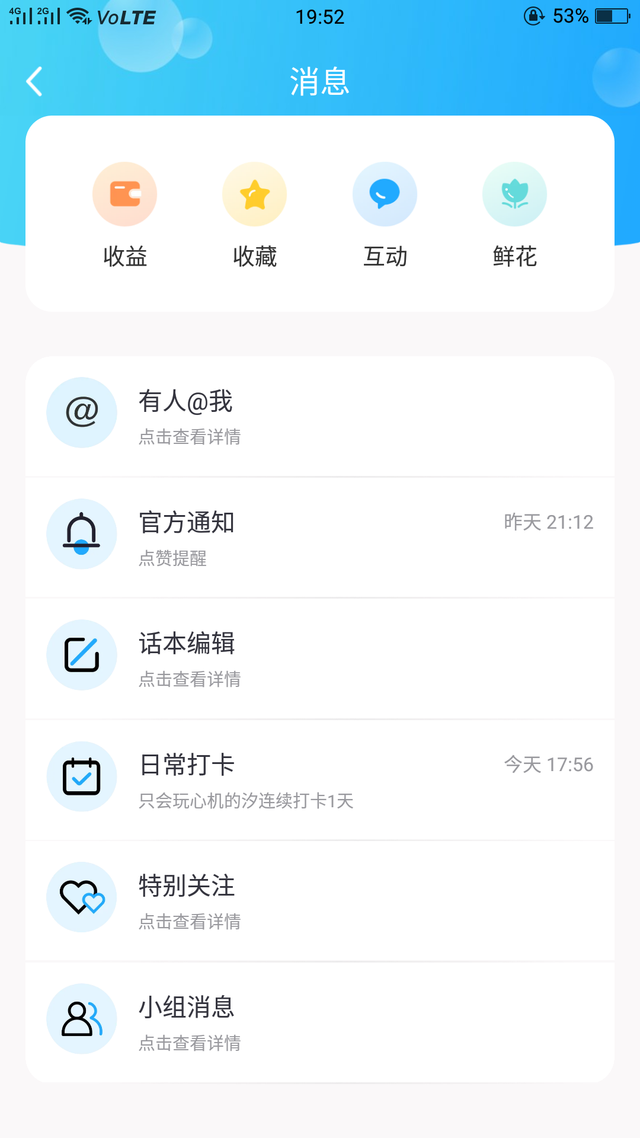Select the 小组消息 group messages row
This screenshot has height=1138, width=640.
click(x=320, y=1021)
